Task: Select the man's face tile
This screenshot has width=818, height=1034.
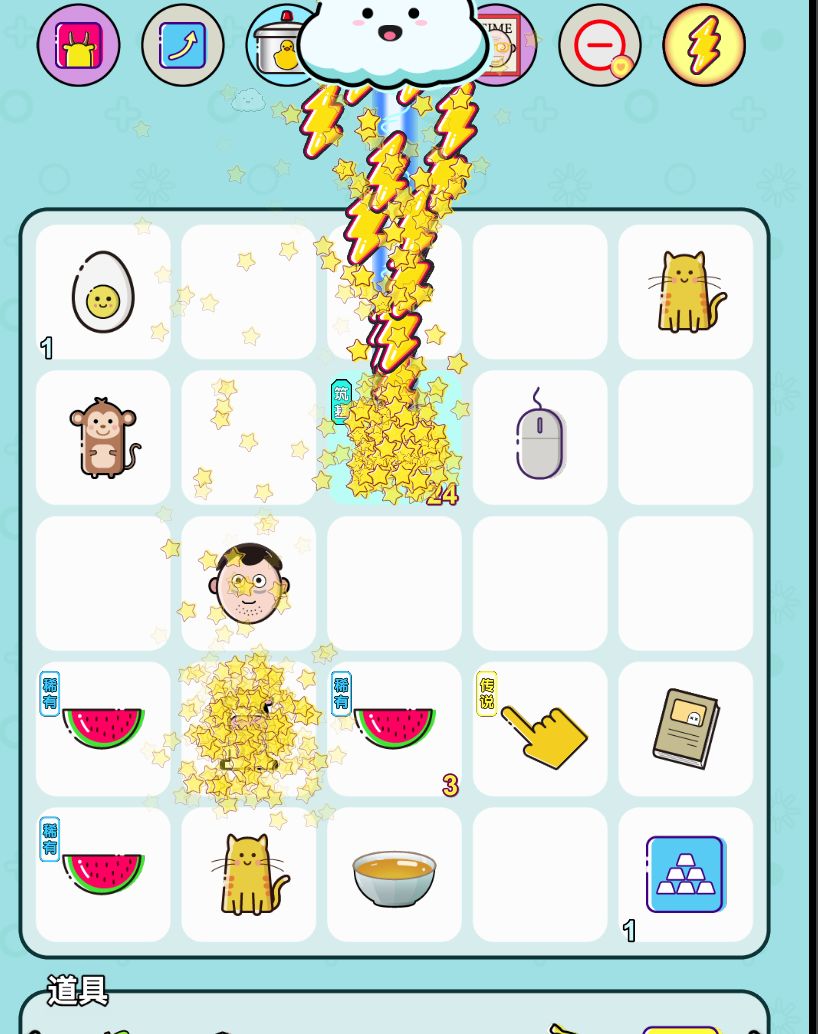Action: click(248, 583)
